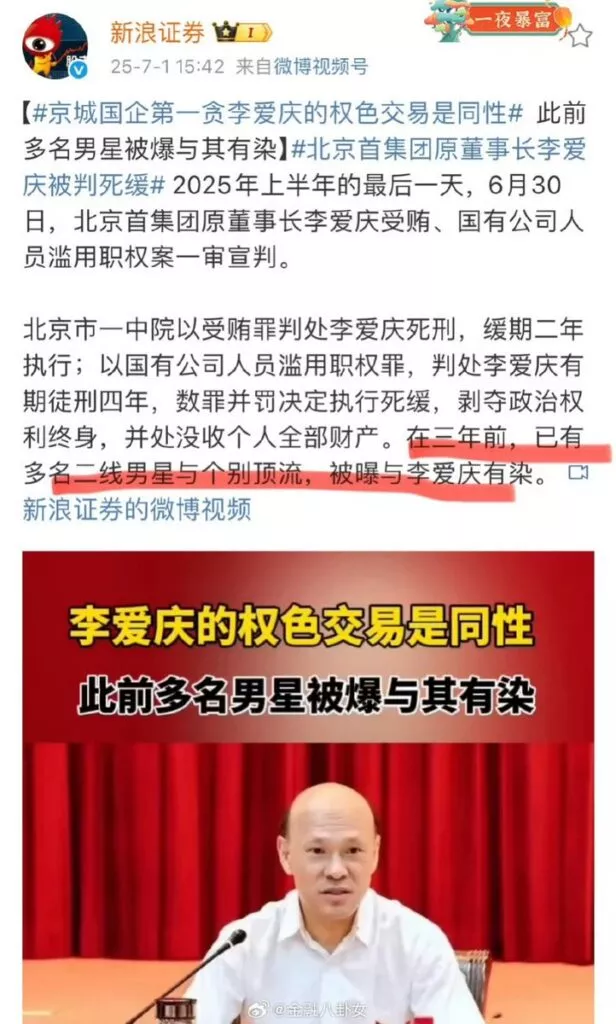Open the 新浪证券 profile avatar
Viewport: 616px width, 1024px height.
tap(55, 47)
